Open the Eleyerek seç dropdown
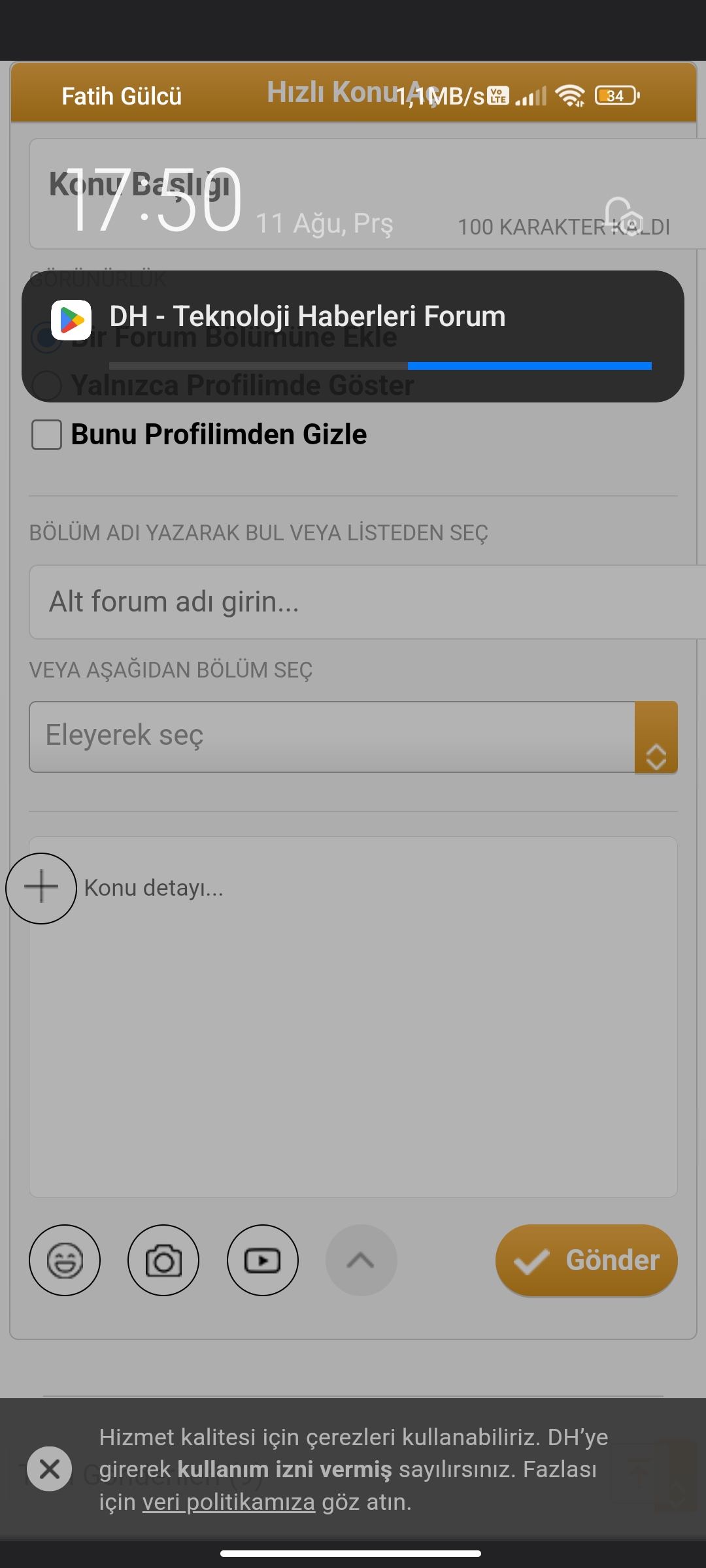The image size is (706, 1568). 353,737
